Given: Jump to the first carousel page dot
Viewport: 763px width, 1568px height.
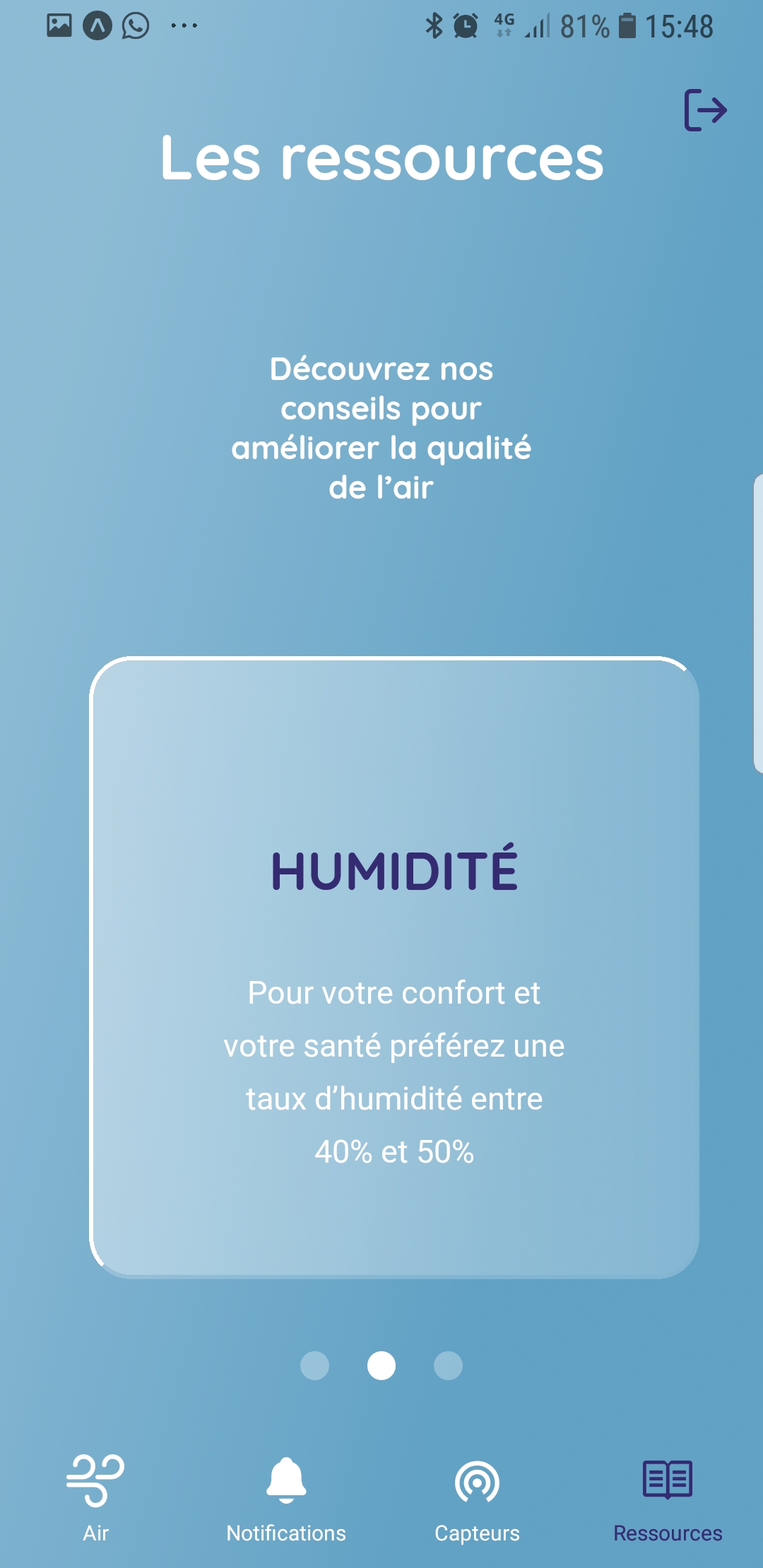Looking at the screenshot, I should 315,1365.
